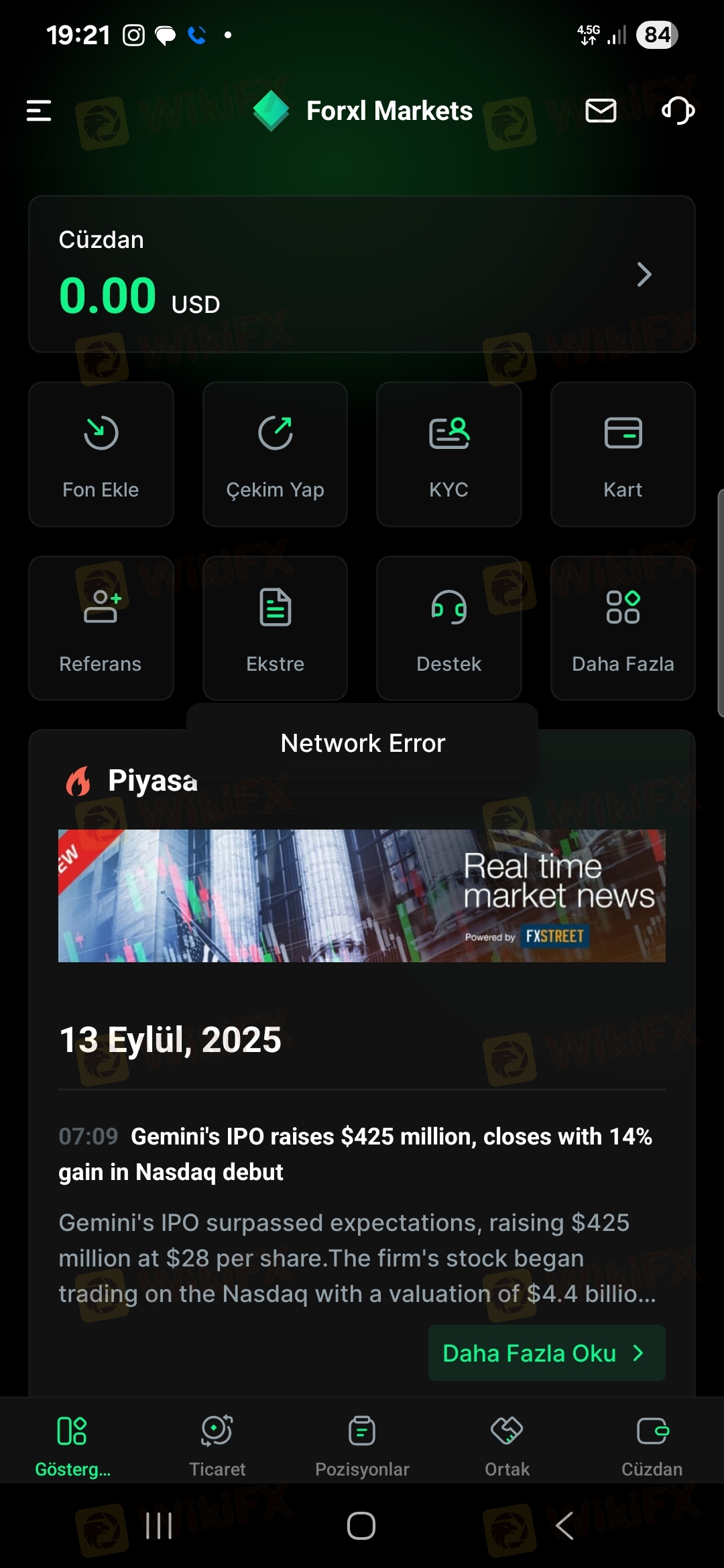
Task: Open the Destek support tile
Action: tap(449, 629)
